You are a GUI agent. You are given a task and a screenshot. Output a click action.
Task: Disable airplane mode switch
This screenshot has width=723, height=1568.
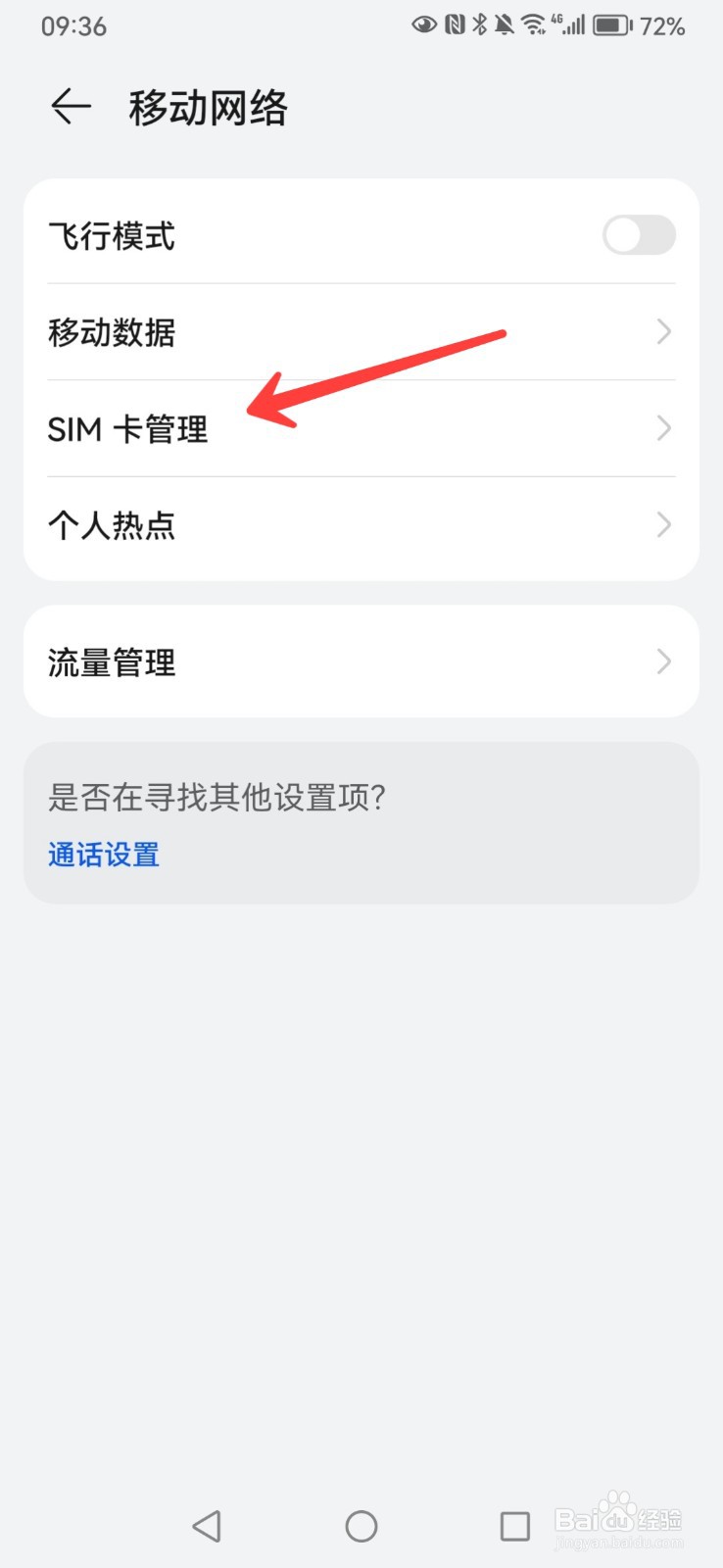pos(638,235)
